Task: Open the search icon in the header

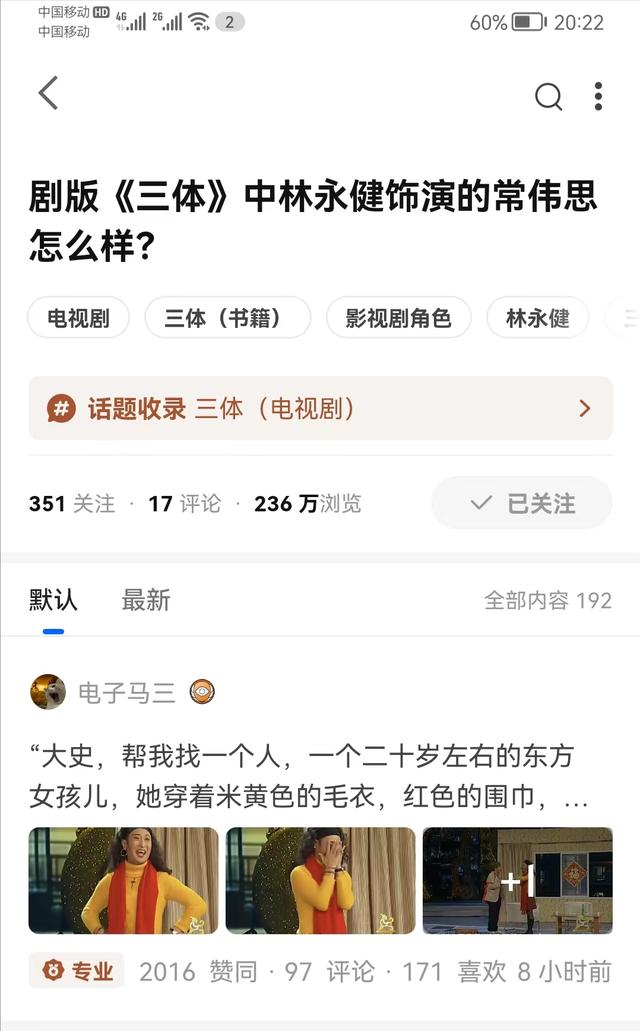Action: [x=548, y=96]
